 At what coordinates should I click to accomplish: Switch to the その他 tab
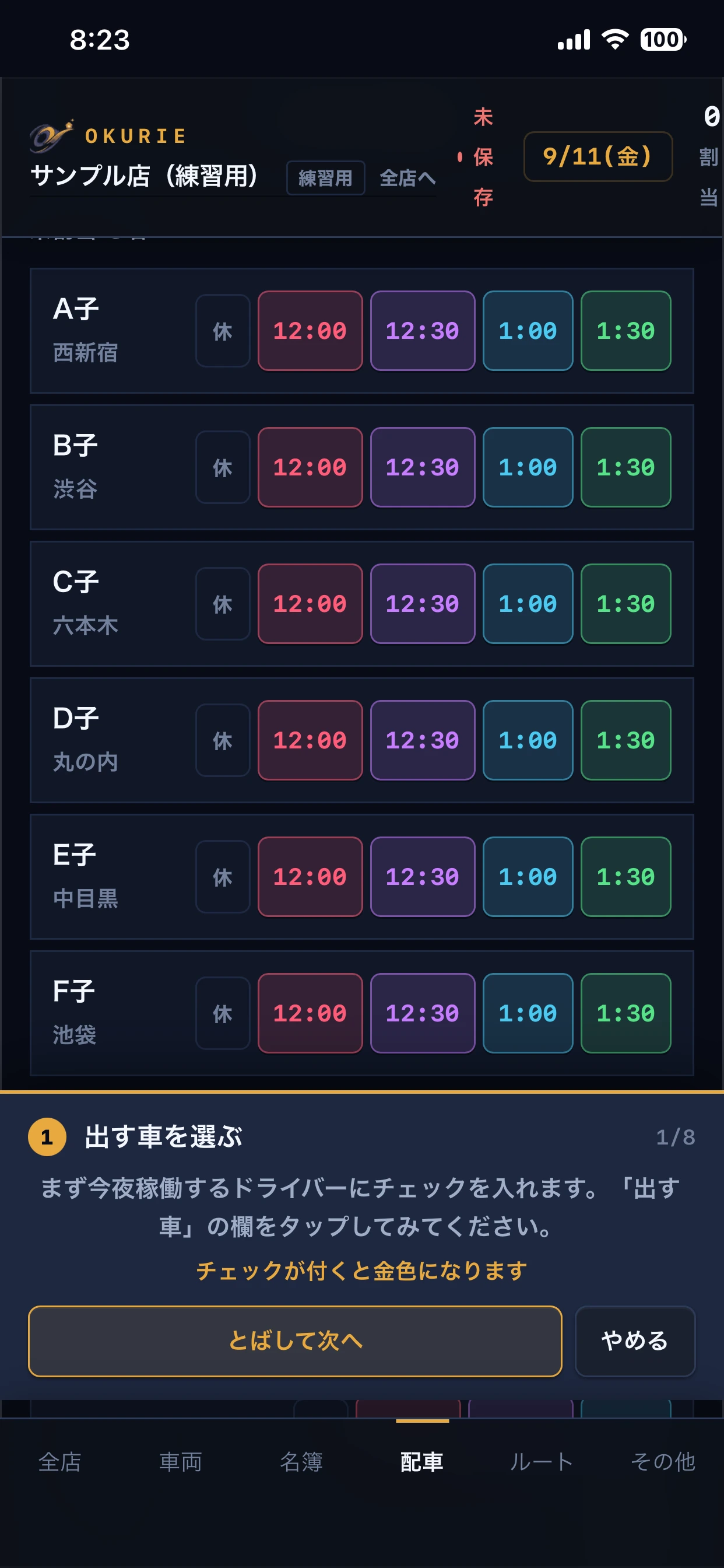[663, 1461]
